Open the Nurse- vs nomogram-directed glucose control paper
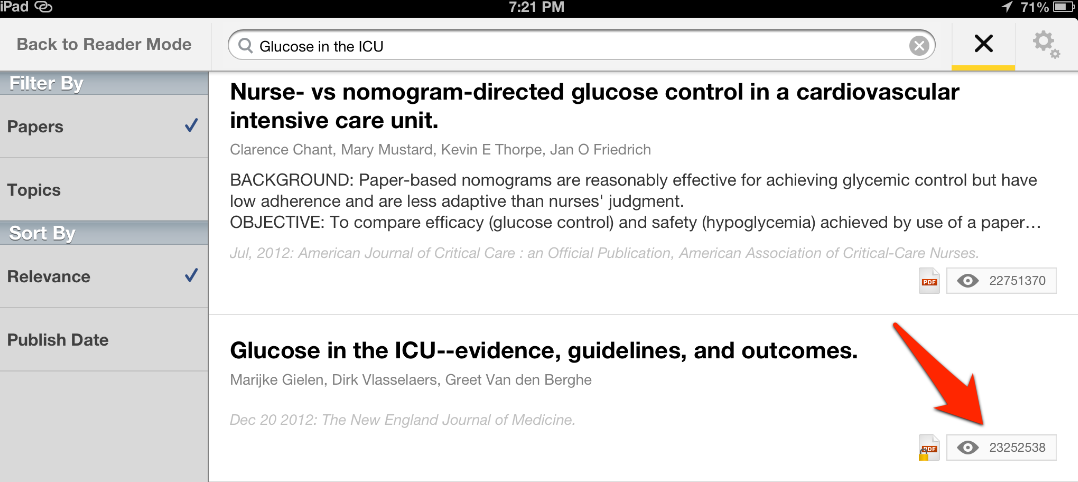Image resolution: width=1078 pixels, height=482 pixels. 594,106
